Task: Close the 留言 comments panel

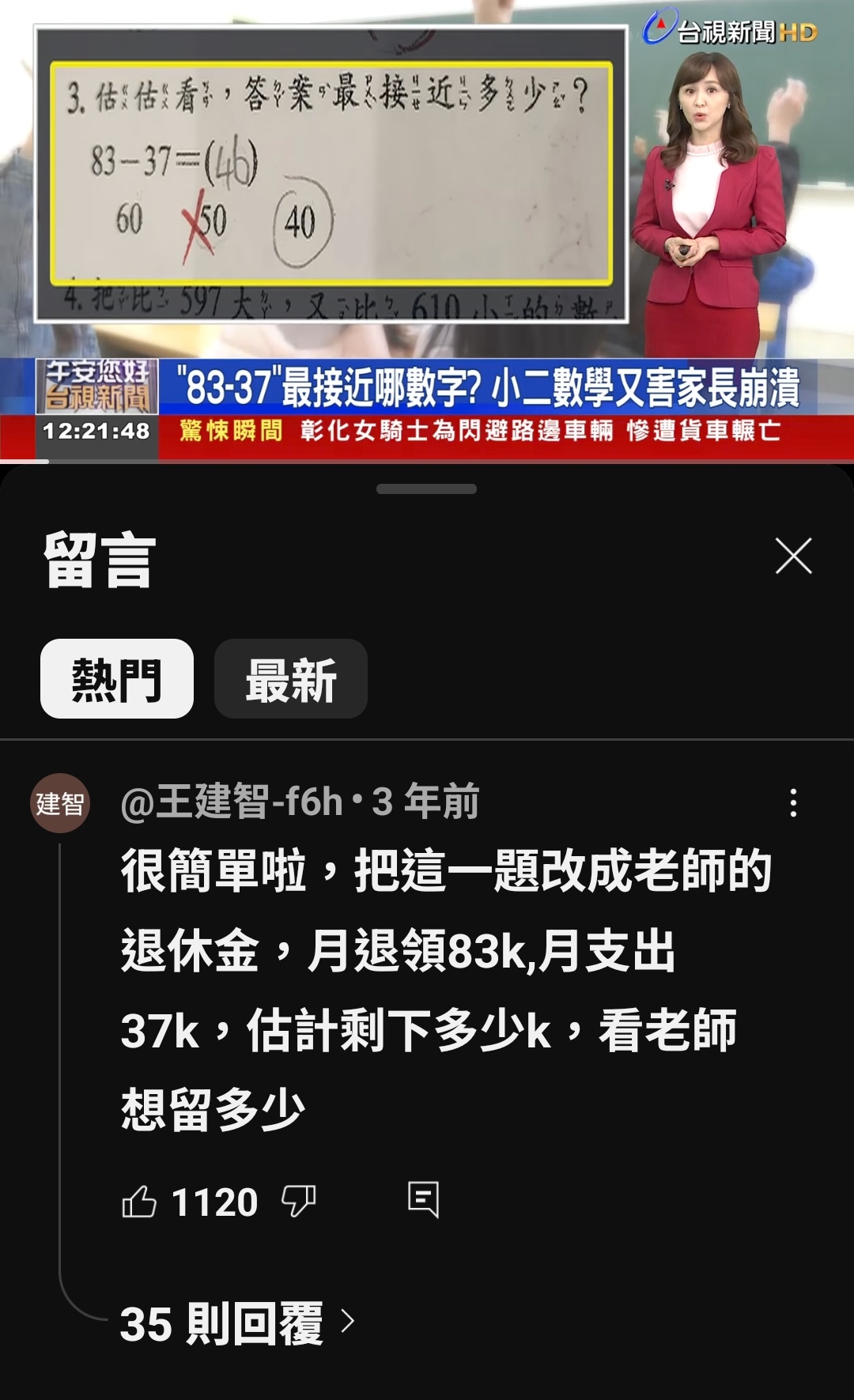Action: click(x=793, y=556)
